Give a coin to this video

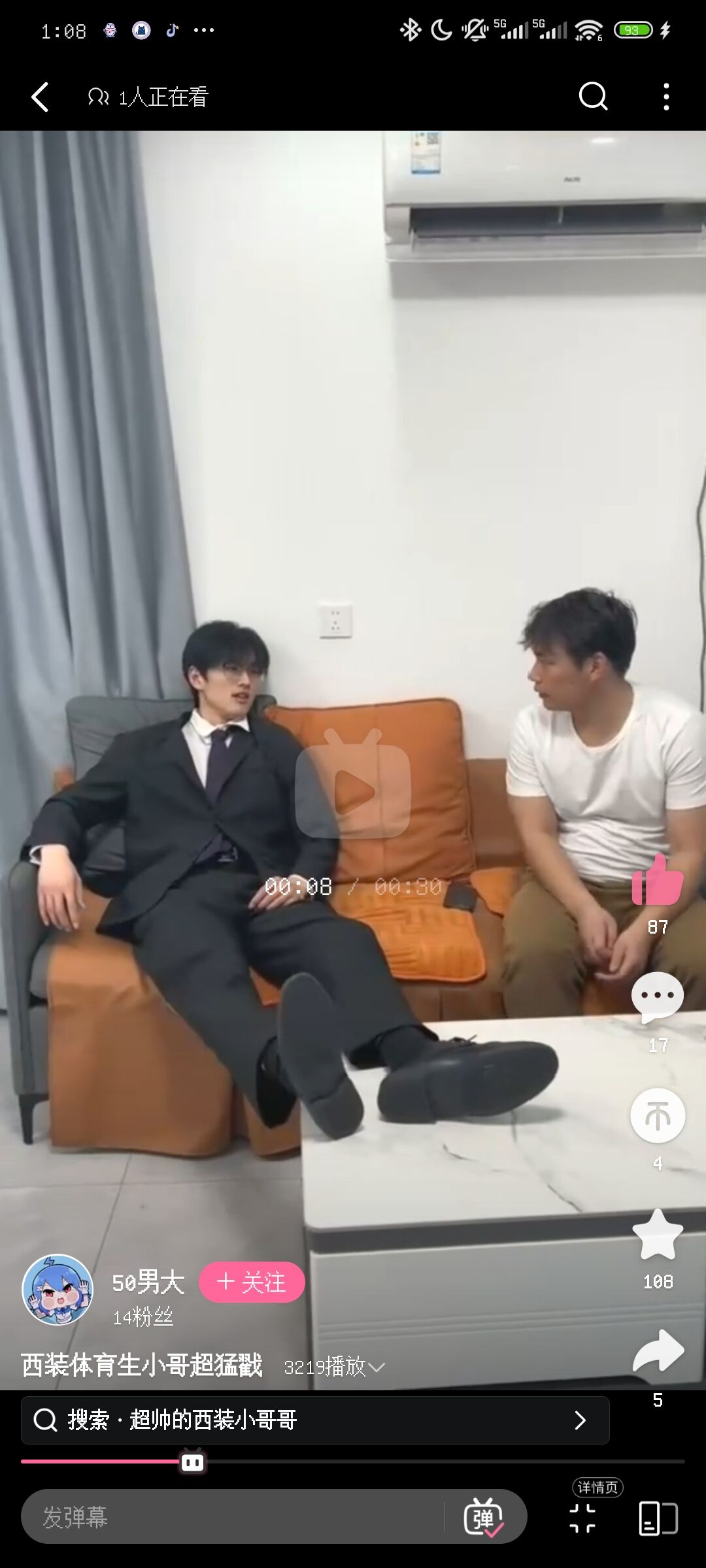click(x=658, y=1115)
